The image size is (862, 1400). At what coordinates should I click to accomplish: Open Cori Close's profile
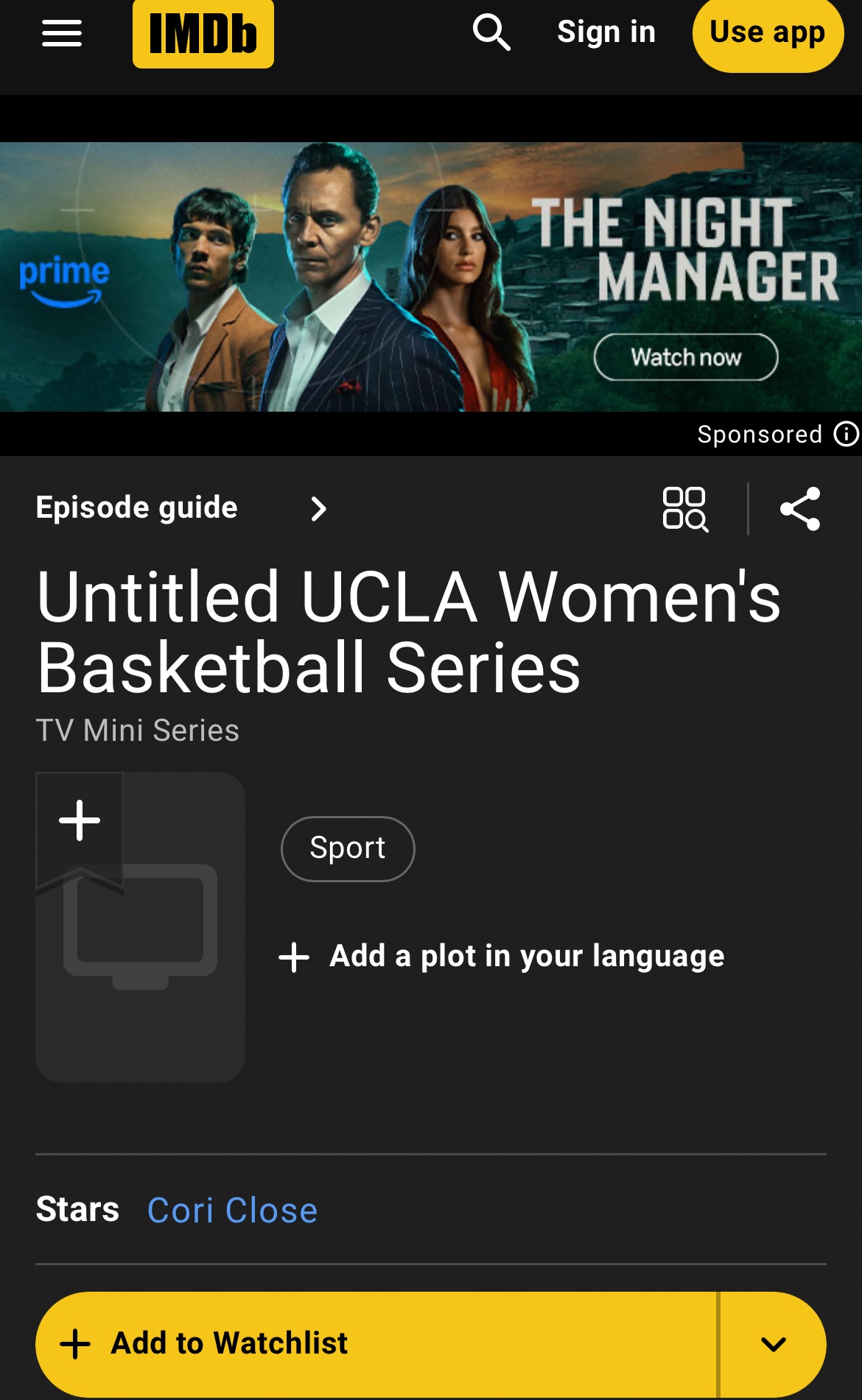232,1210
